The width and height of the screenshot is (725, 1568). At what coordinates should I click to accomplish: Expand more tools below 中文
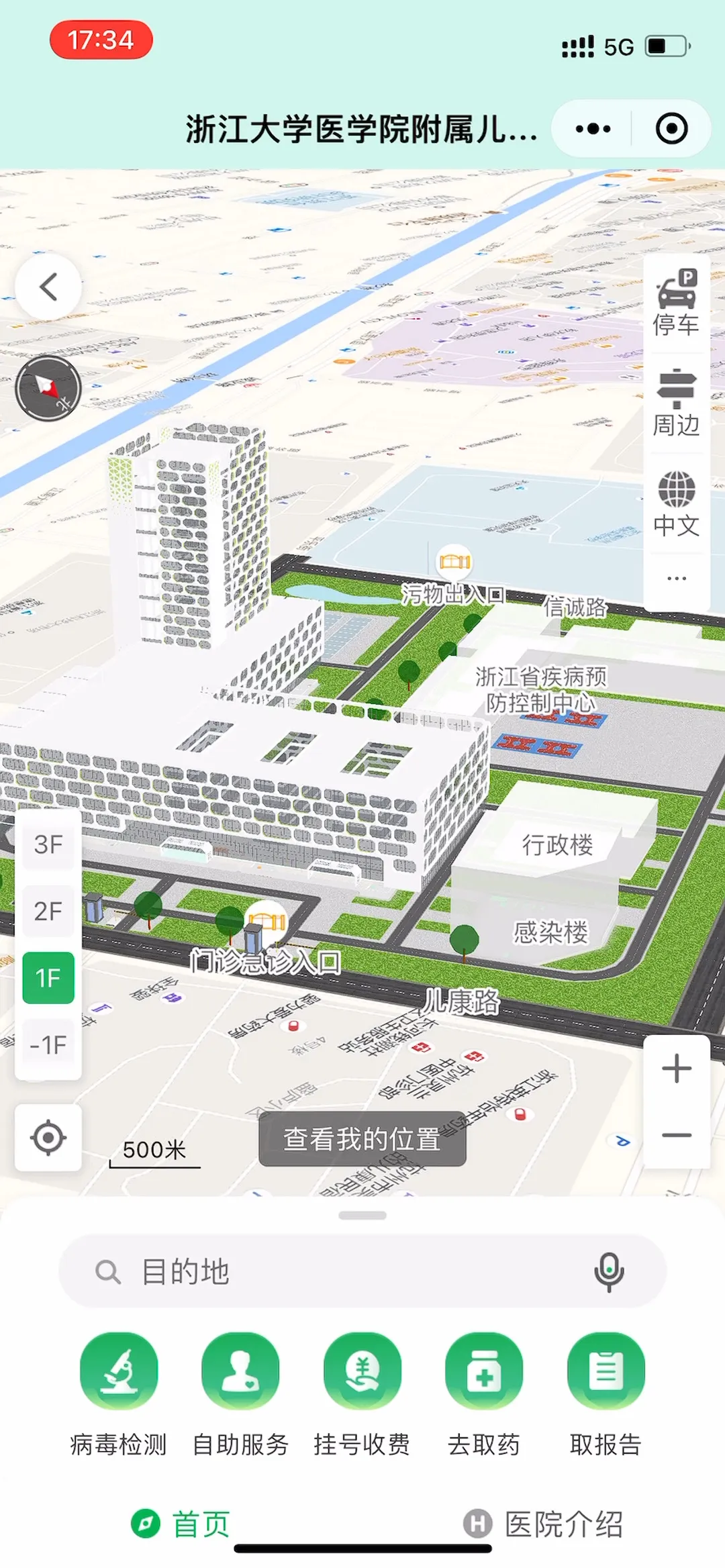(x=676, y=579)
